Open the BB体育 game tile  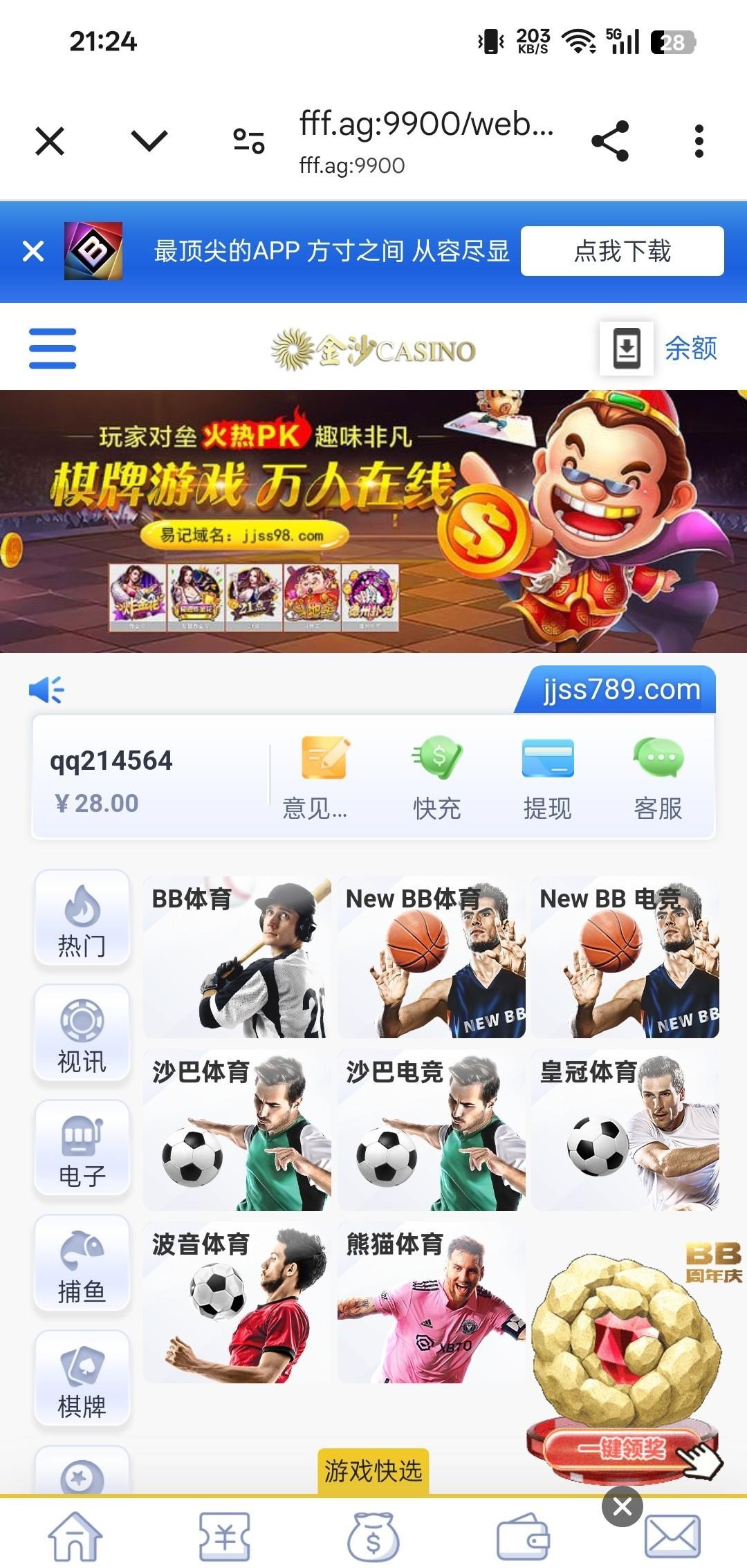(237, 958)
